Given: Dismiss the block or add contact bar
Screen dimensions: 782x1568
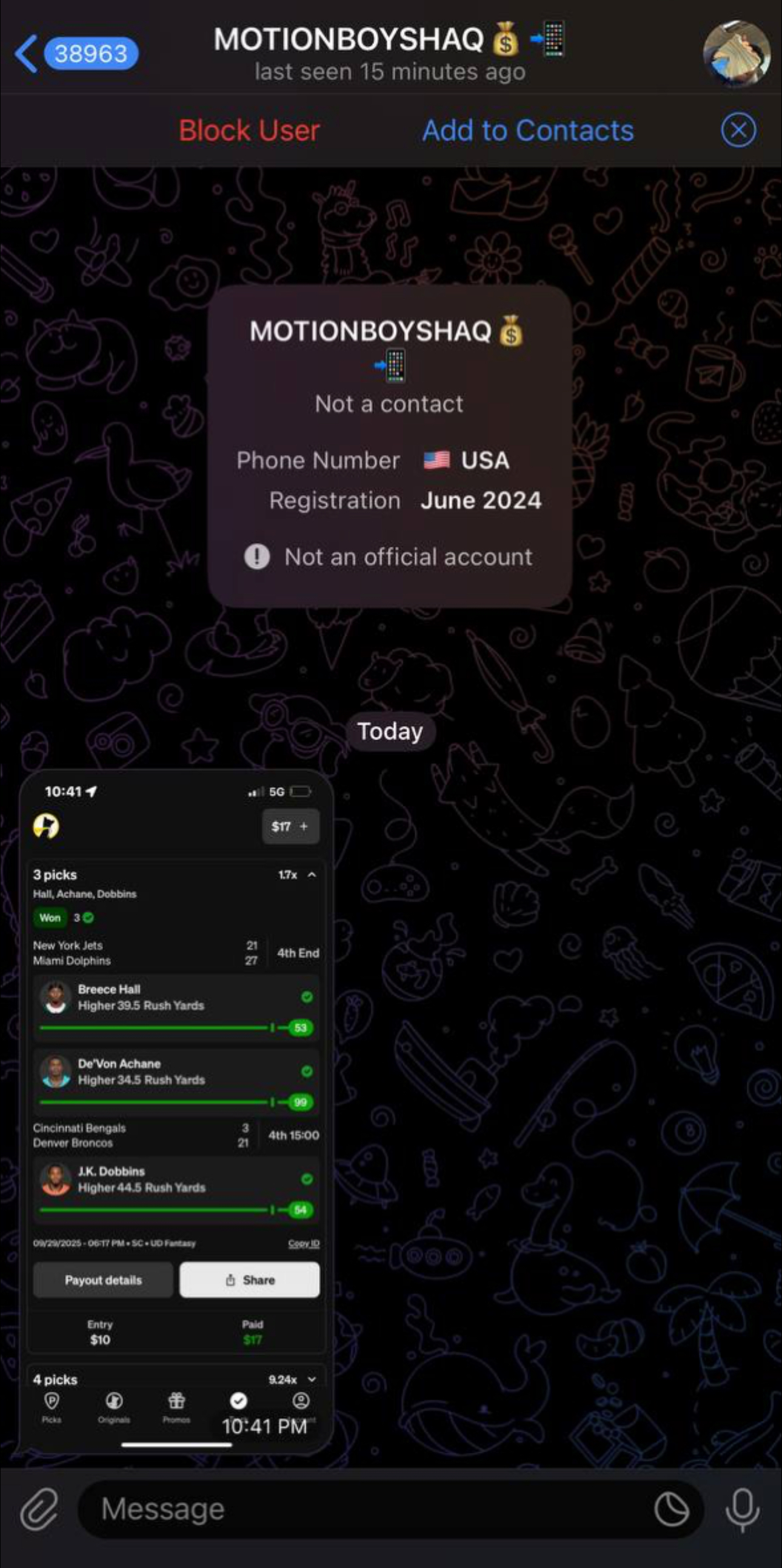Looking at the screenshot, I should point(738,130).
